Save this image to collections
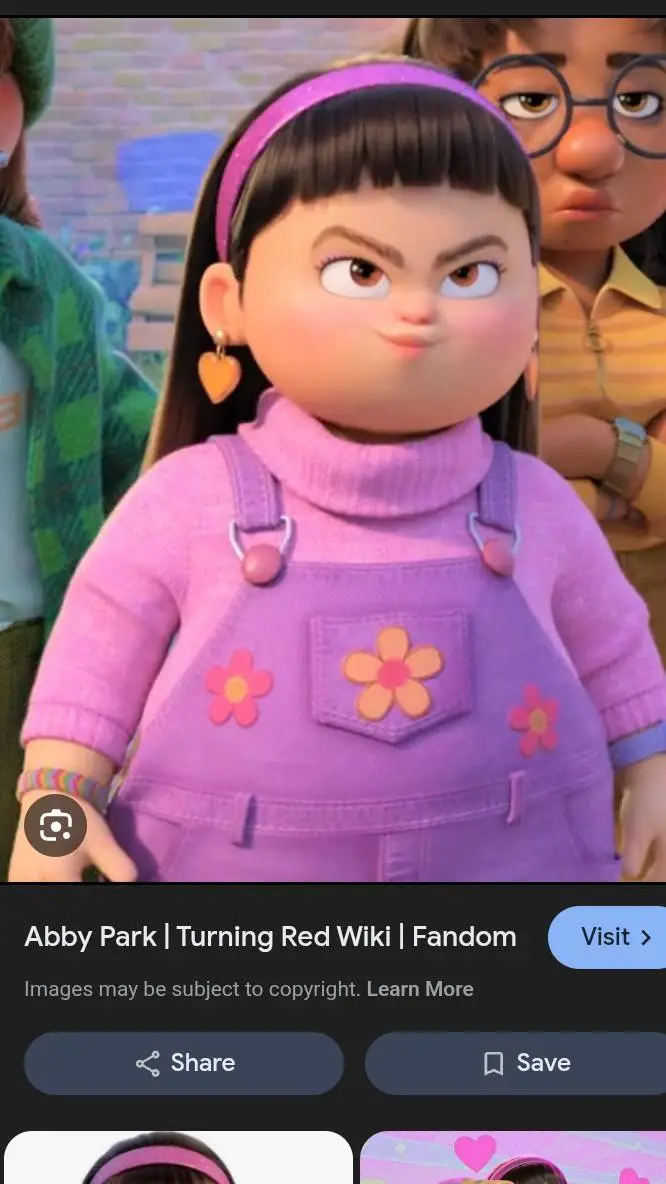666x1184 pixels. tap(516, 1063)
